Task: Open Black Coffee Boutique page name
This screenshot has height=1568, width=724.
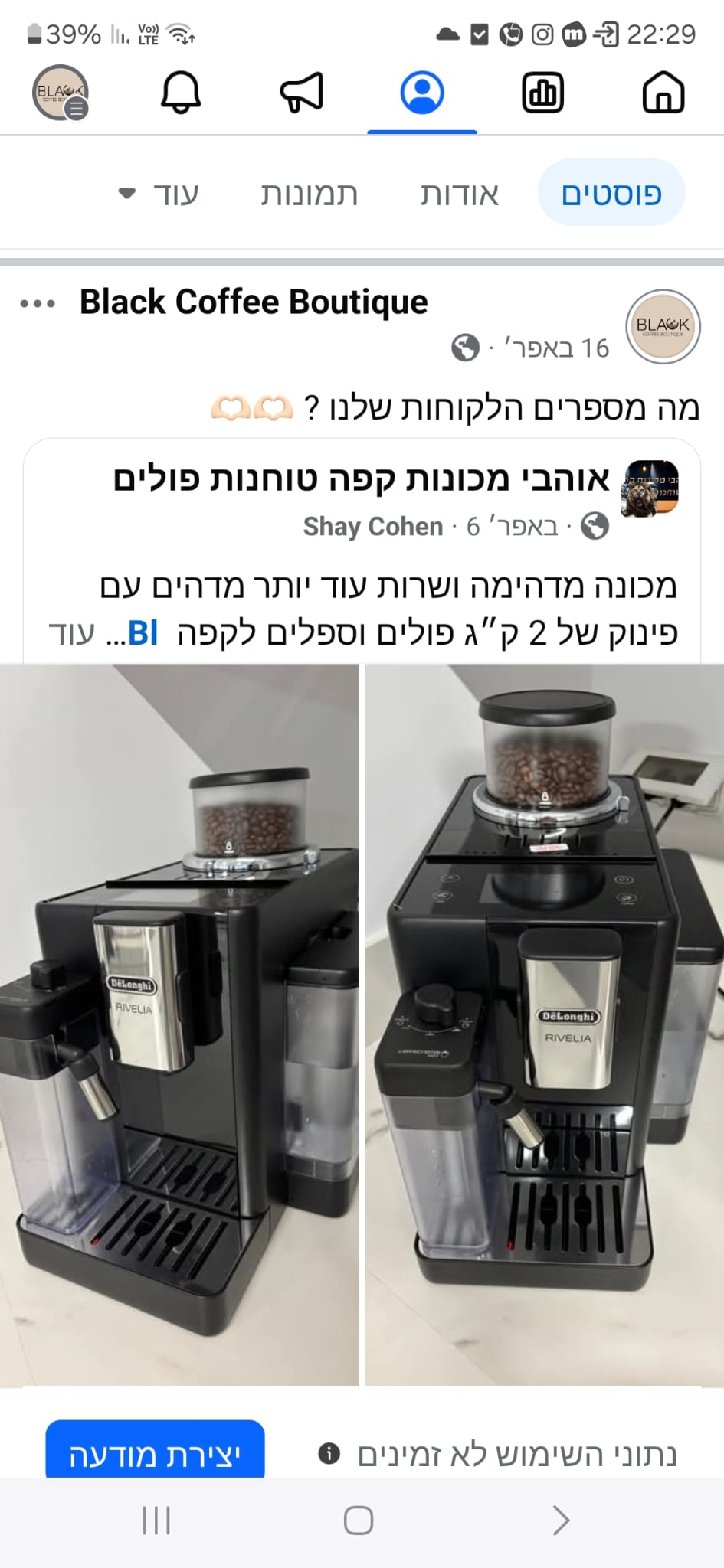Action: pyautogui.click(x=254, y=302)
